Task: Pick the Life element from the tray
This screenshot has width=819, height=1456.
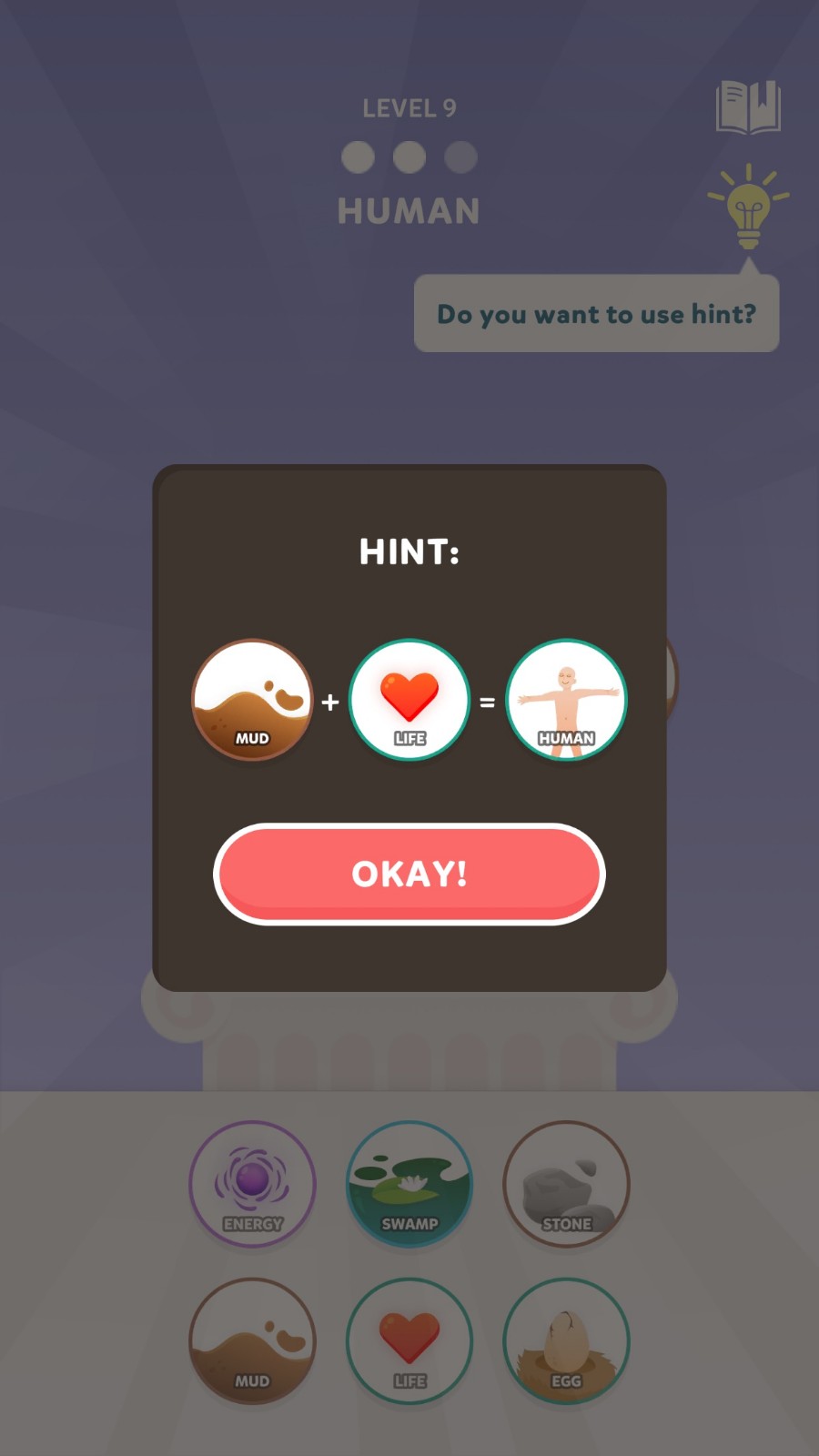Action: 409,1341
